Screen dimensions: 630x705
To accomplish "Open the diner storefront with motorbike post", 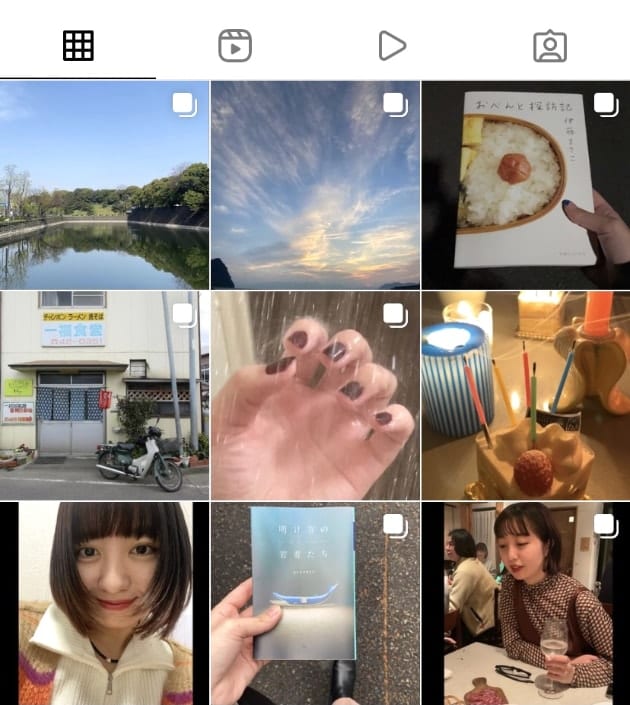I will 104,396.
